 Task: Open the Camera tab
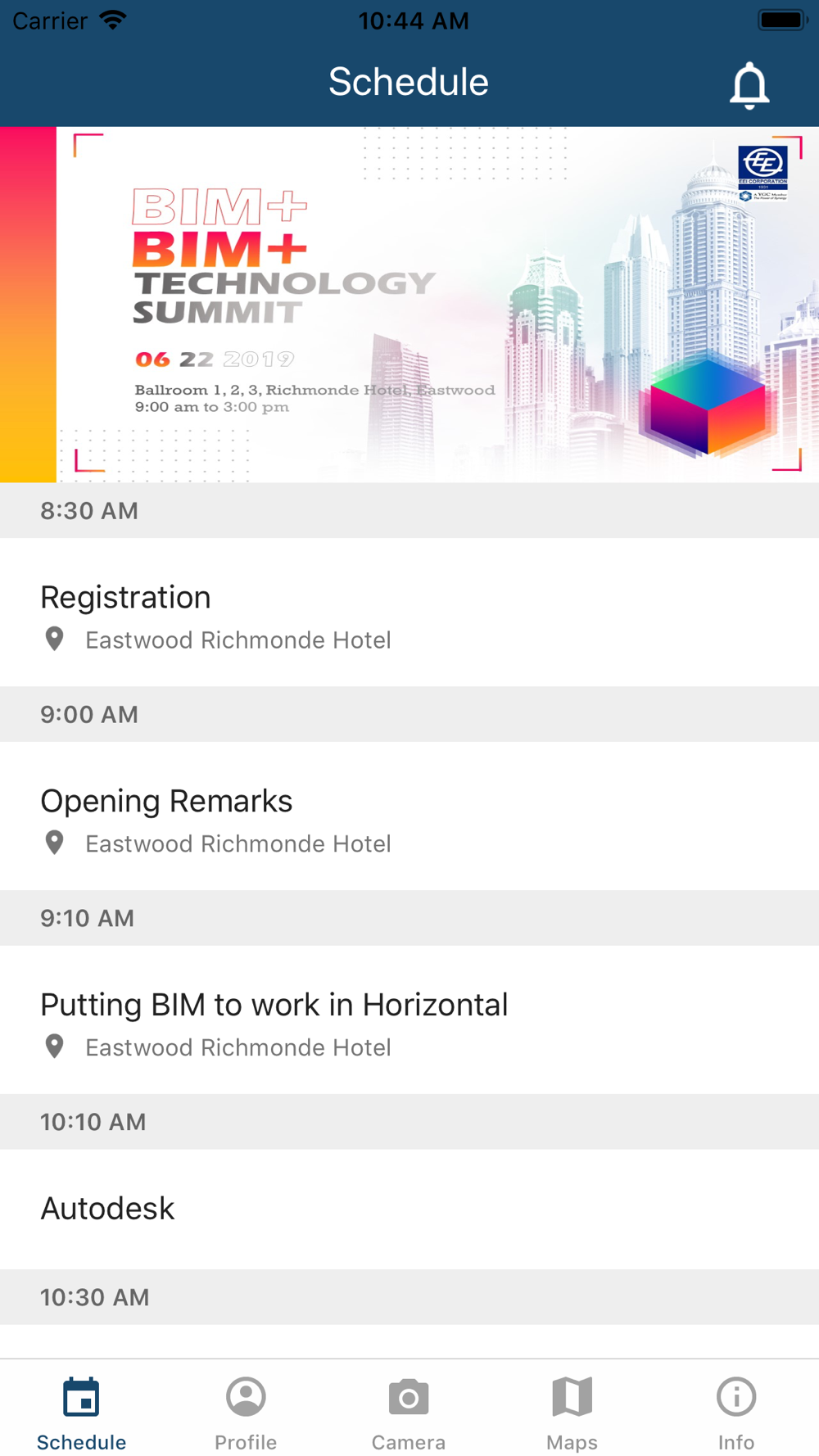click(x=409, y=1414)
